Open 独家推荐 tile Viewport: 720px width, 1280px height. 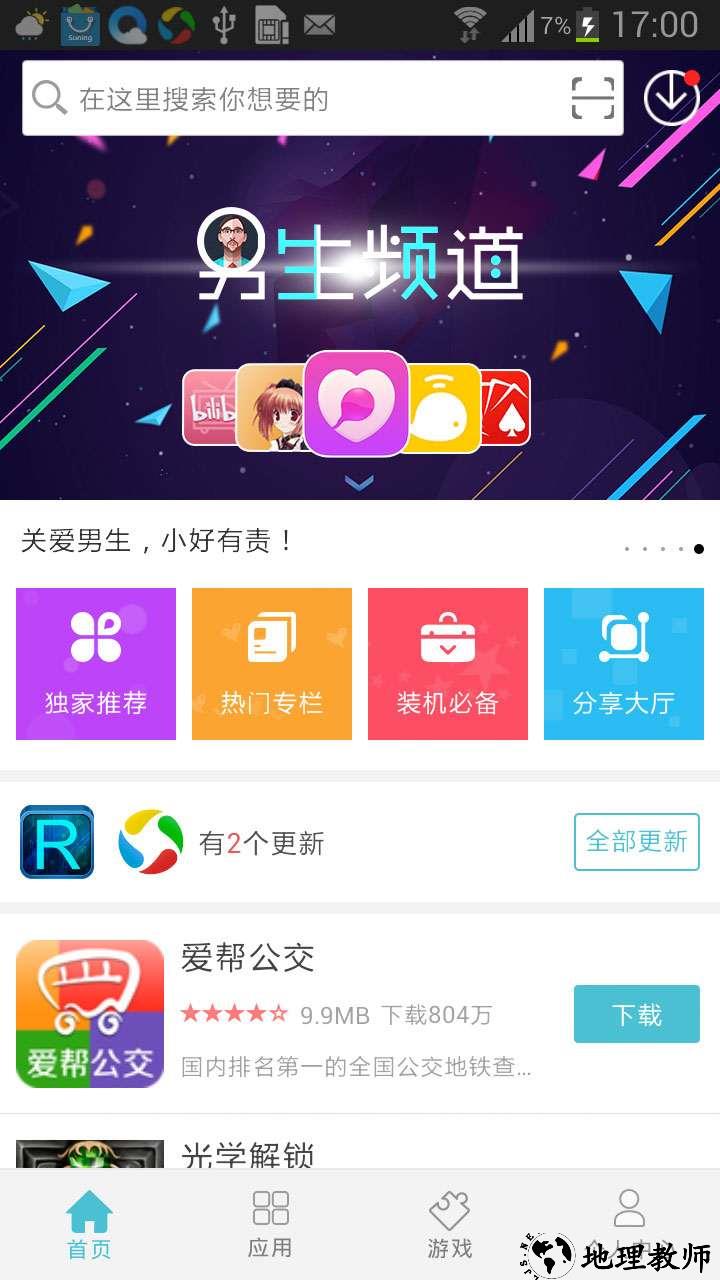[x=96, y=664]
